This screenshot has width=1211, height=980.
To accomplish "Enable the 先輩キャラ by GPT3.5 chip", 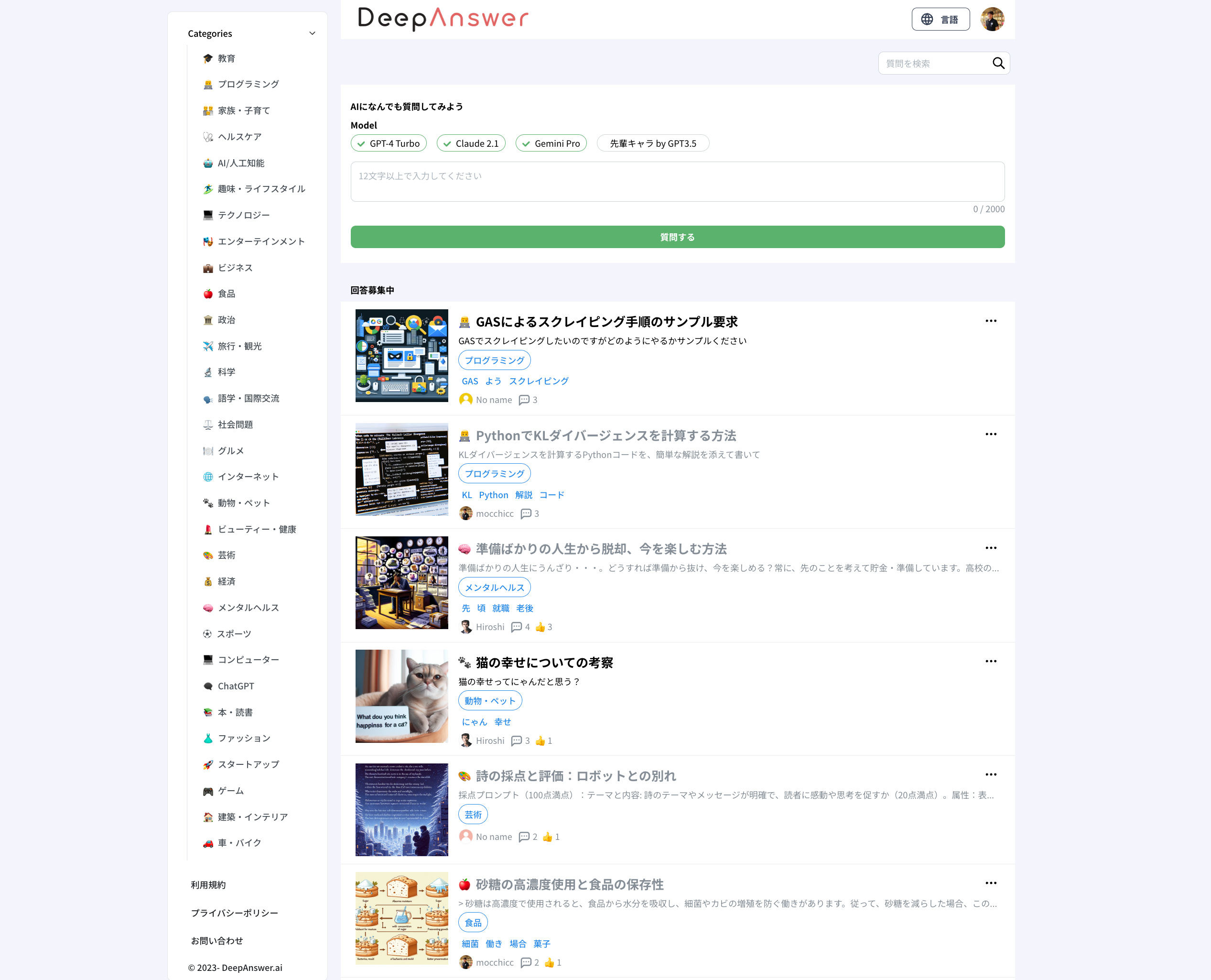I will [653, 143].
